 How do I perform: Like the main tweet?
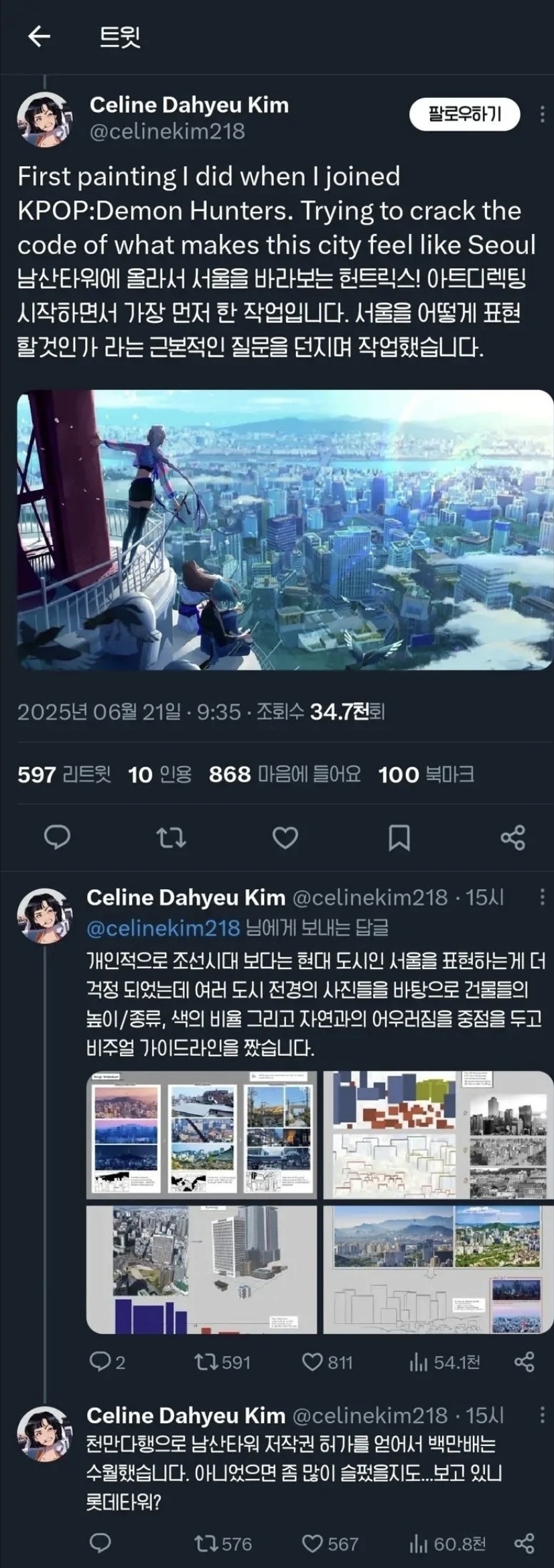tap(285, 838)
